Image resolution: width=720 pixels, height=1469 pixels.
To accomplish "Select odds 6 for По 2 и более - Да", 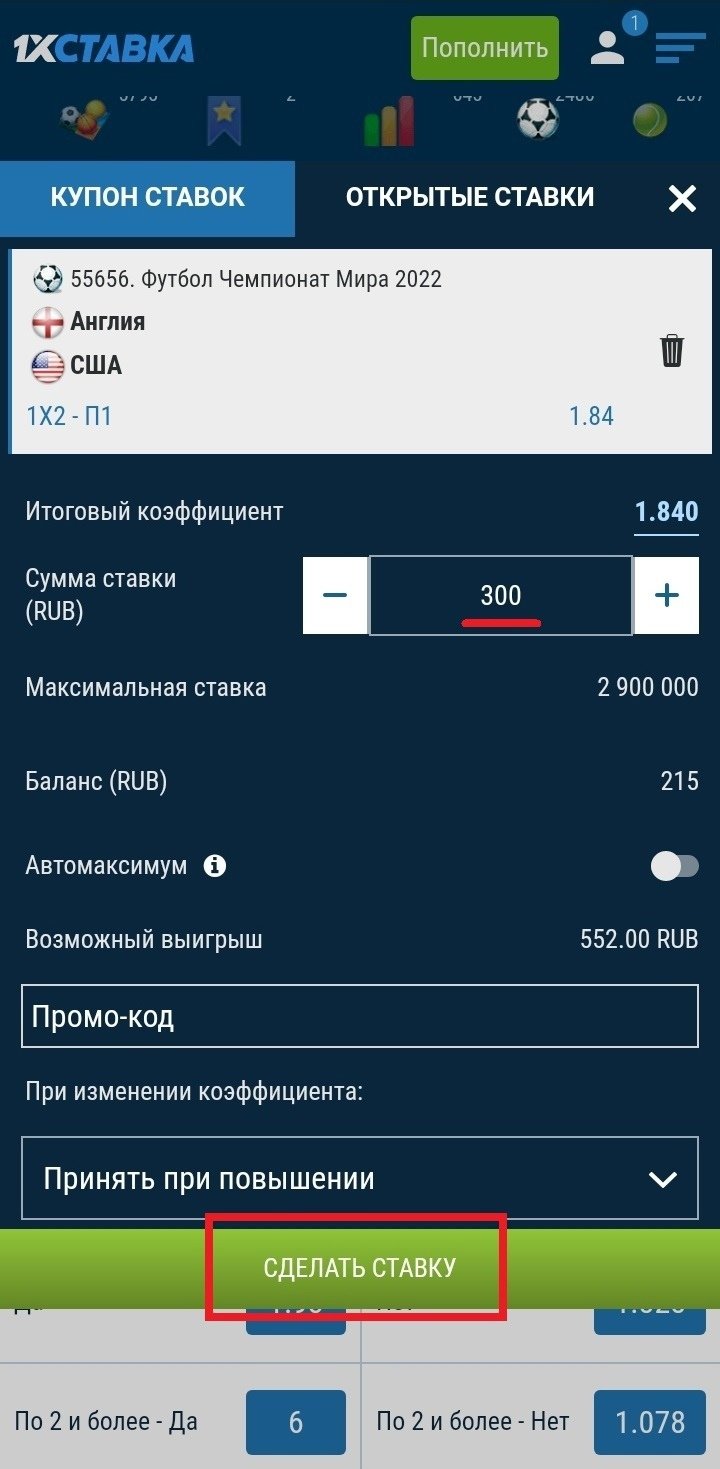I will (295, 1422).
